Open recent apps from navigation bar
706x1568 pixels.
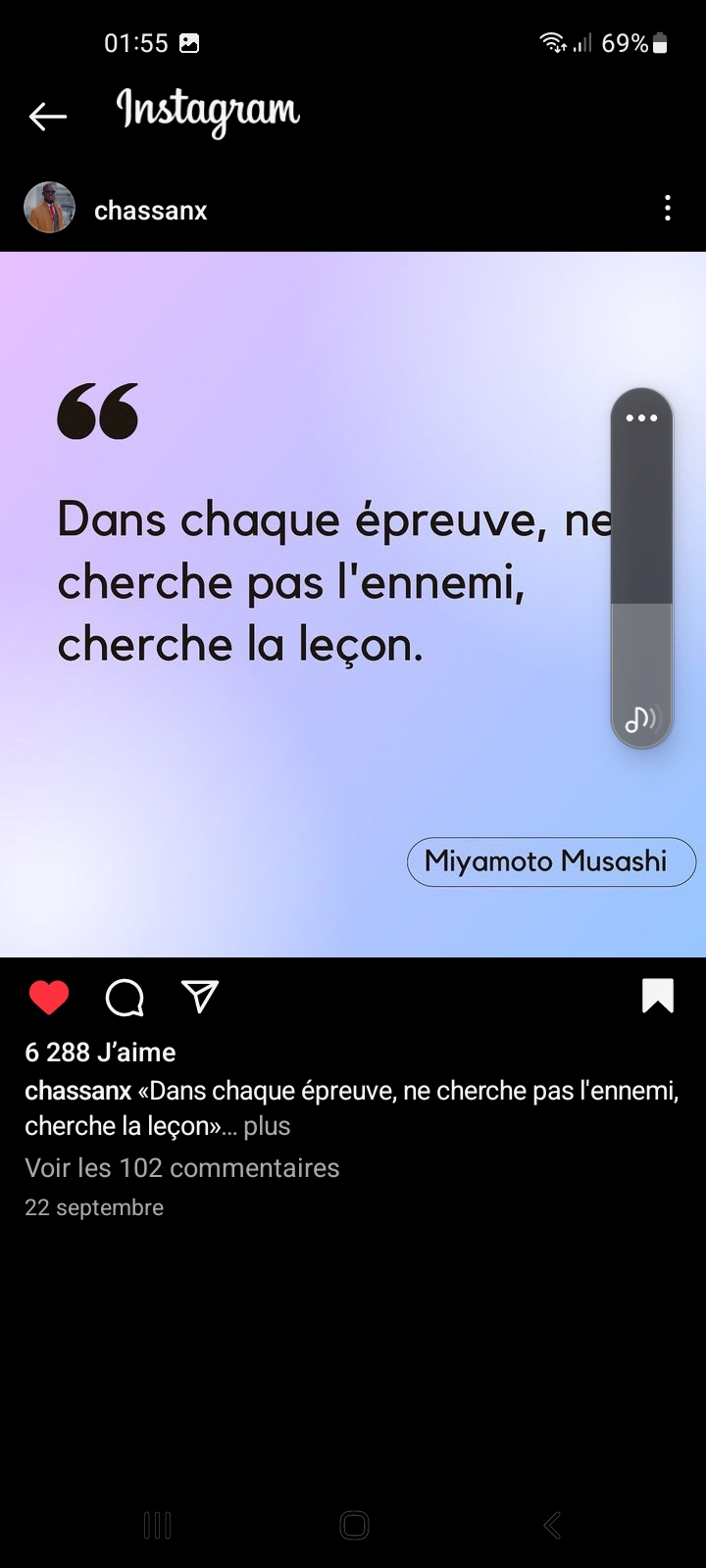pos(157,1525)
